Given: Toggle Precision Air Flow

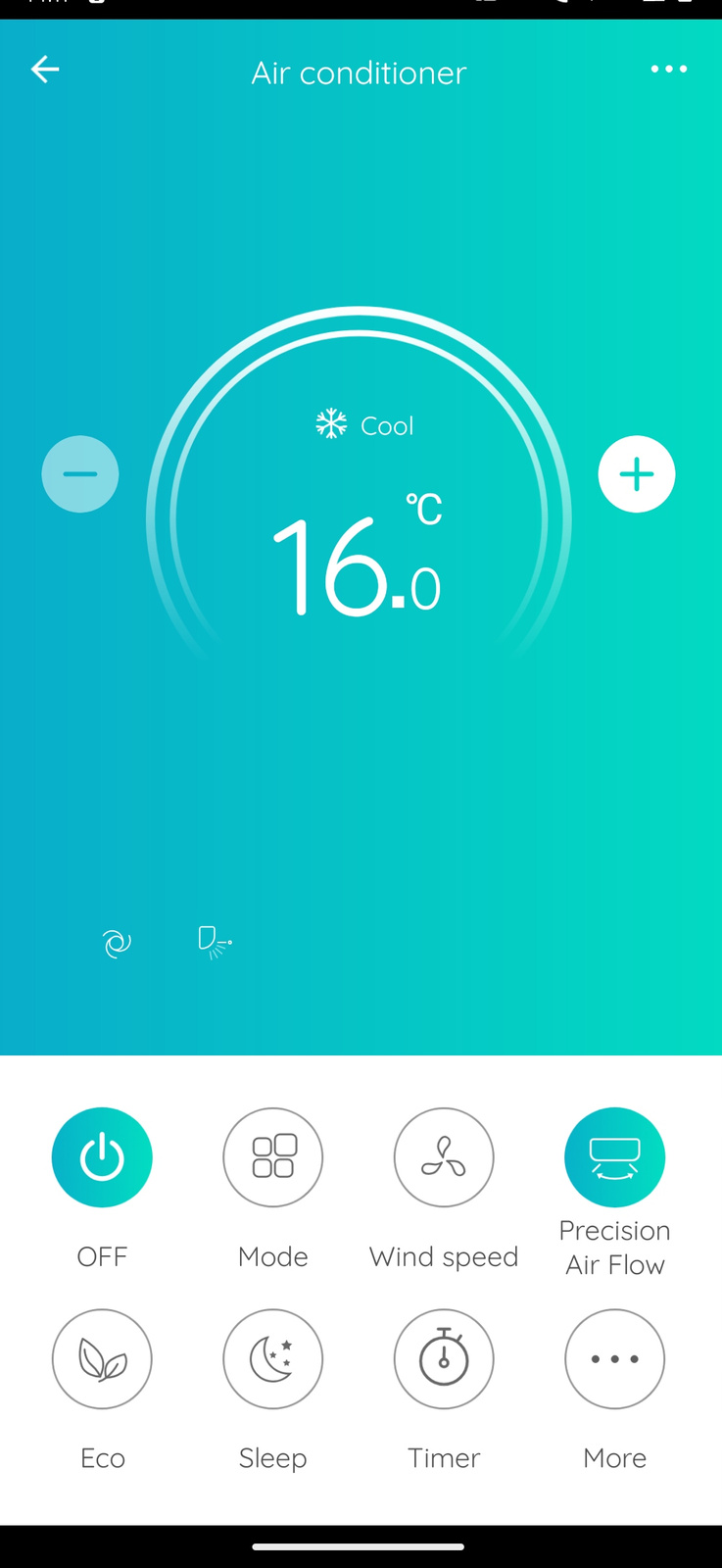Looking at the screenshot, I should tap(614, 1157).
